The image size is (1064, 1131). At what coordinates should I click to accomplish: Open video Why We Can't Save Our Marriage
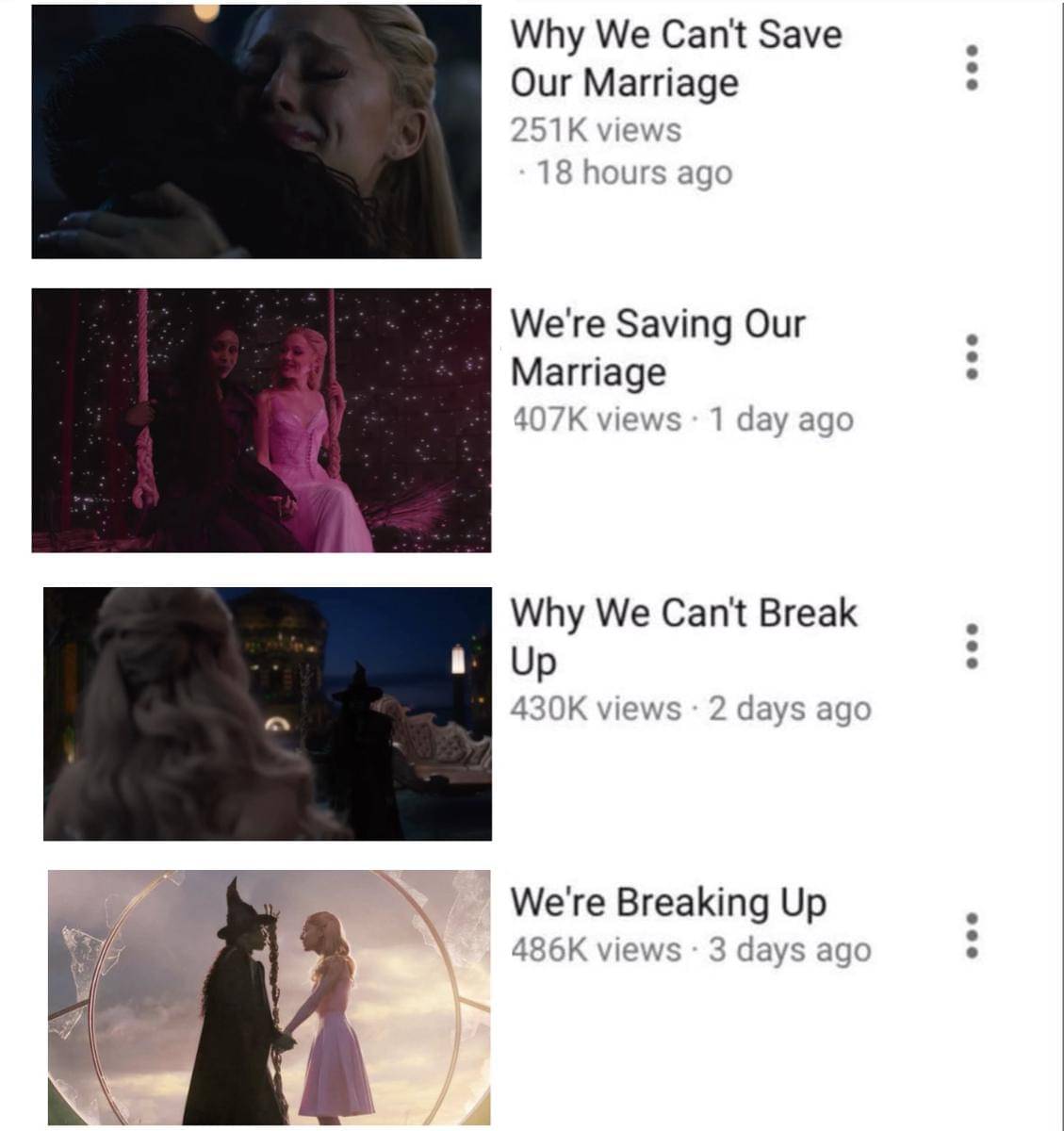click(256, 131)
